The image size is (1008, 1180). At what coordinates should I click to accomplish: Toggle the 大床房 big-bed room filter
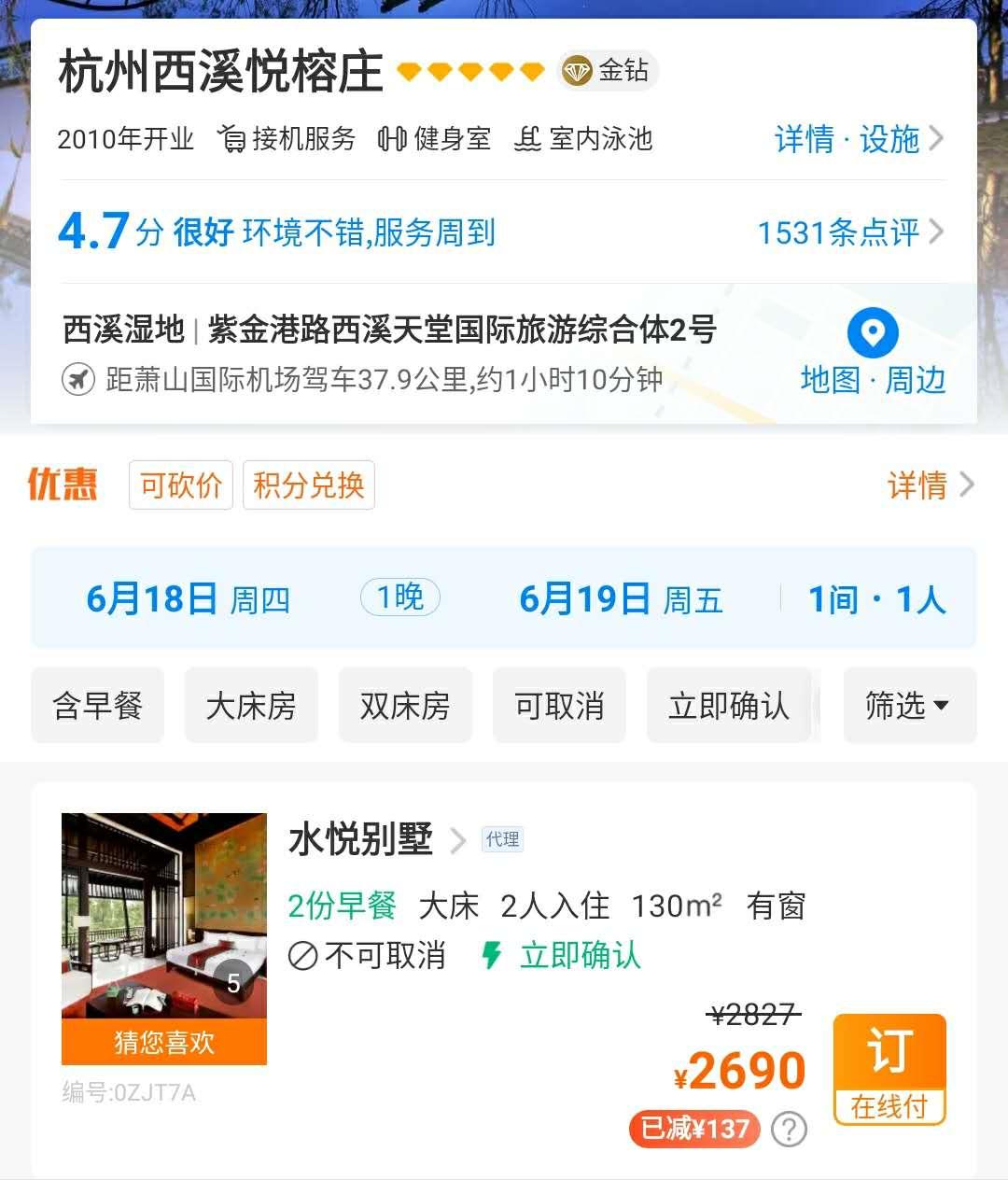(251, 706)
